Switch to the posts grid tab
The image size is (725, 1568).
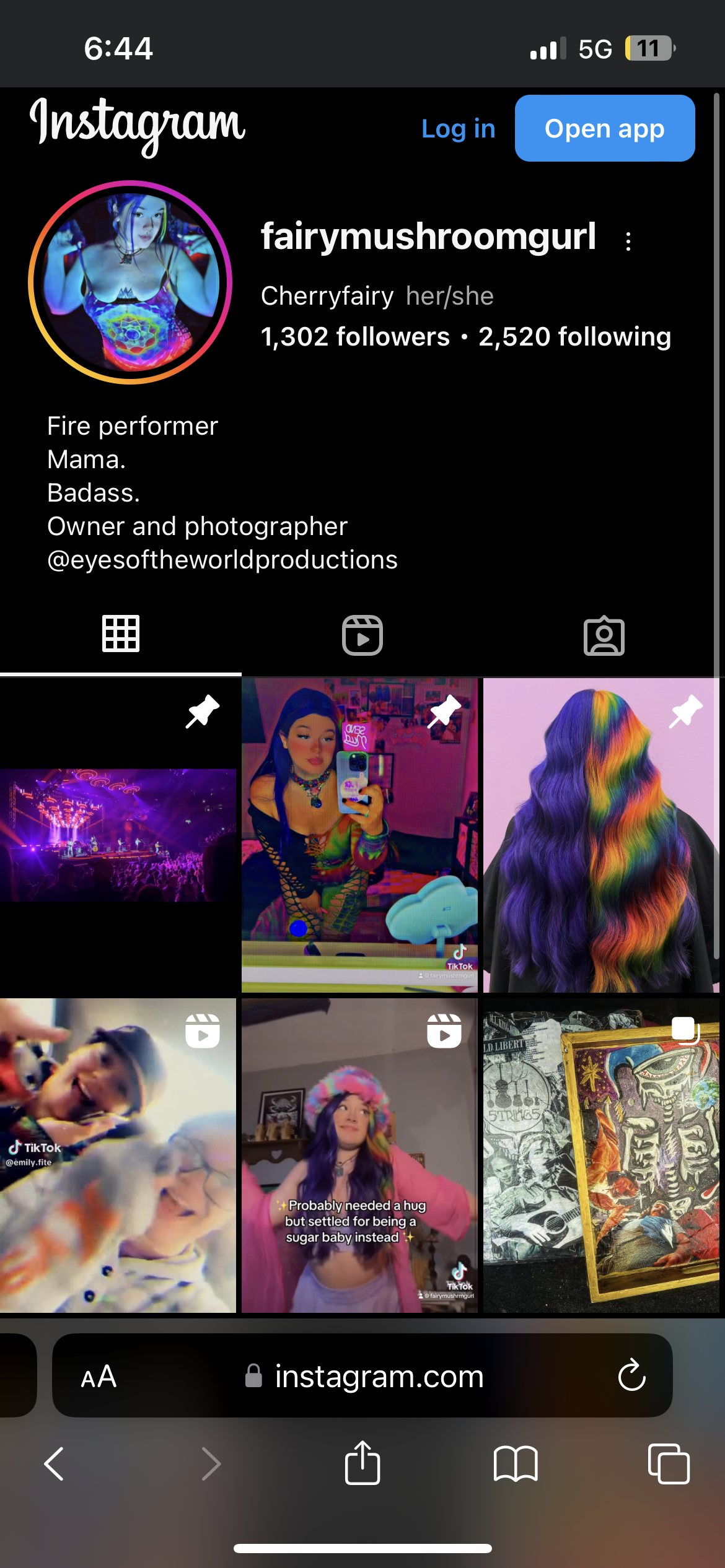point(121,635)
